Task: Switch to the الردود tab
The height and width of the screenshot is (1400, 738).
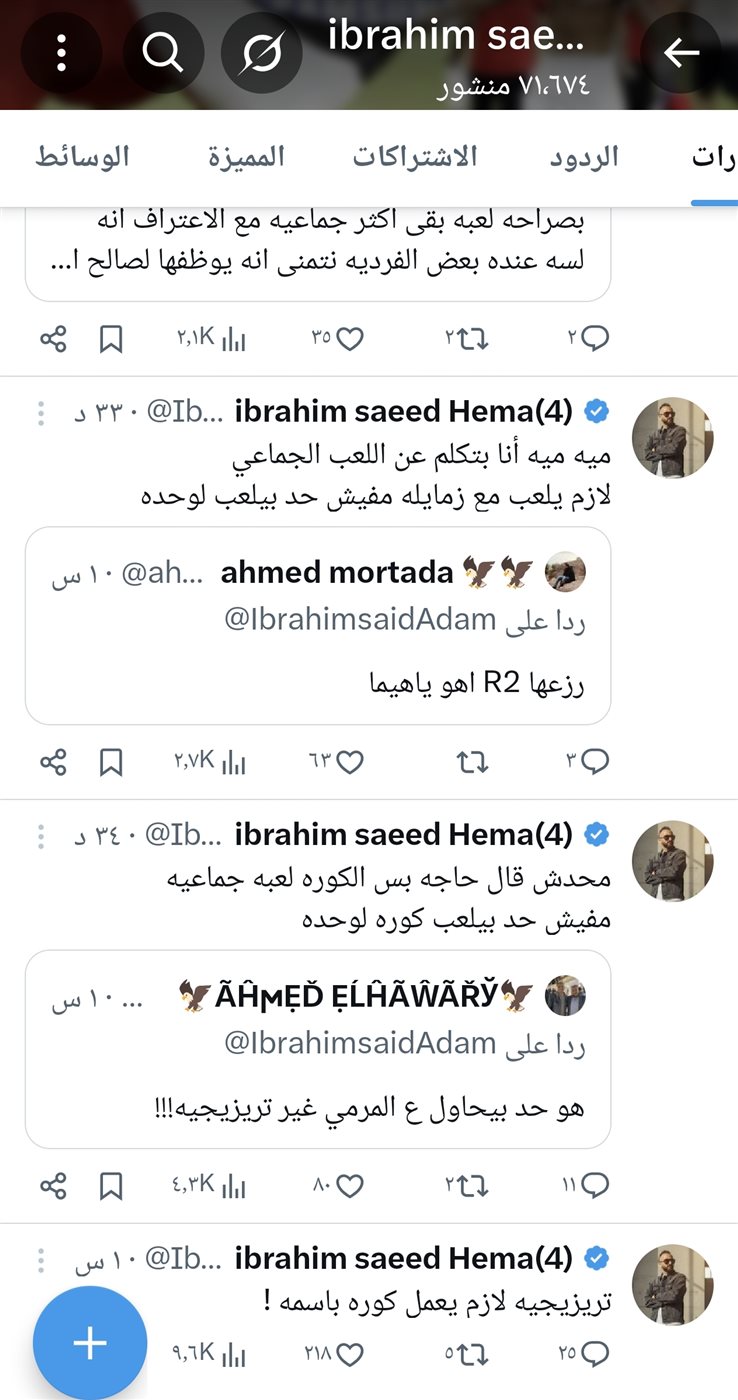Action: 584,157
